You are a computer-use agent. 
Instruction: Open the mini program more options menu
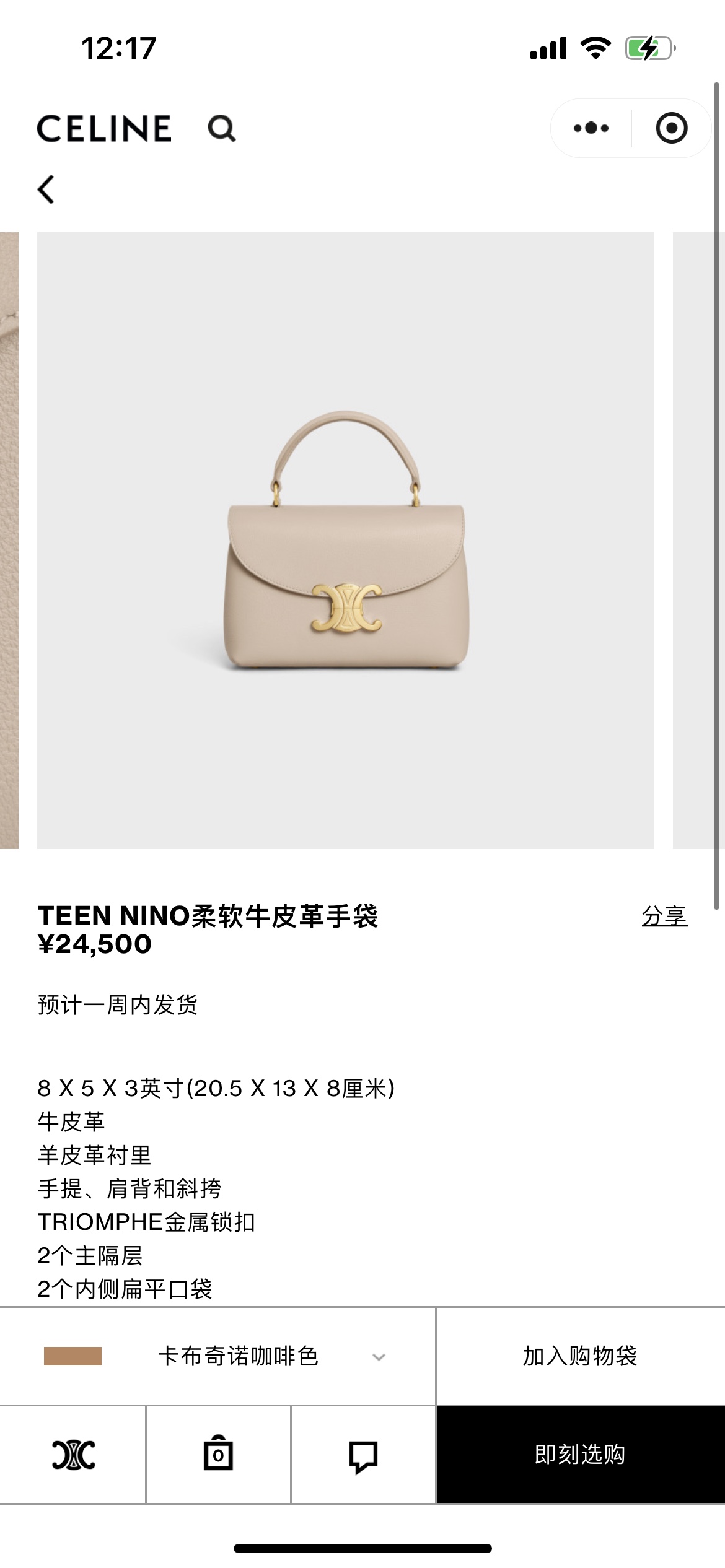[591, 128]
